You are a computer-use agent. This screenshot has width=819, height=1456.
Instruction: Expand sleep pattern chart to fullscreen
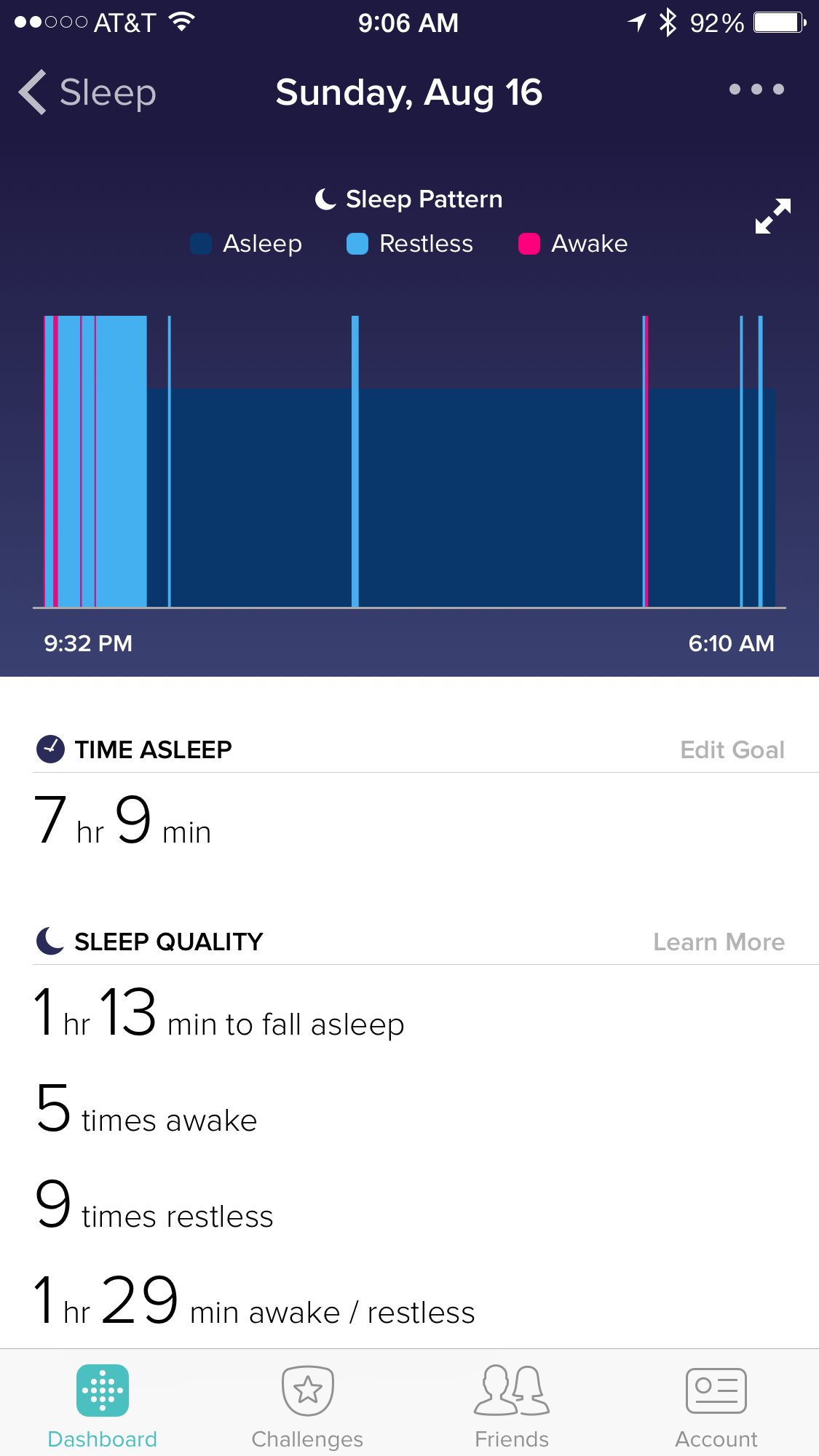point(772,216)
